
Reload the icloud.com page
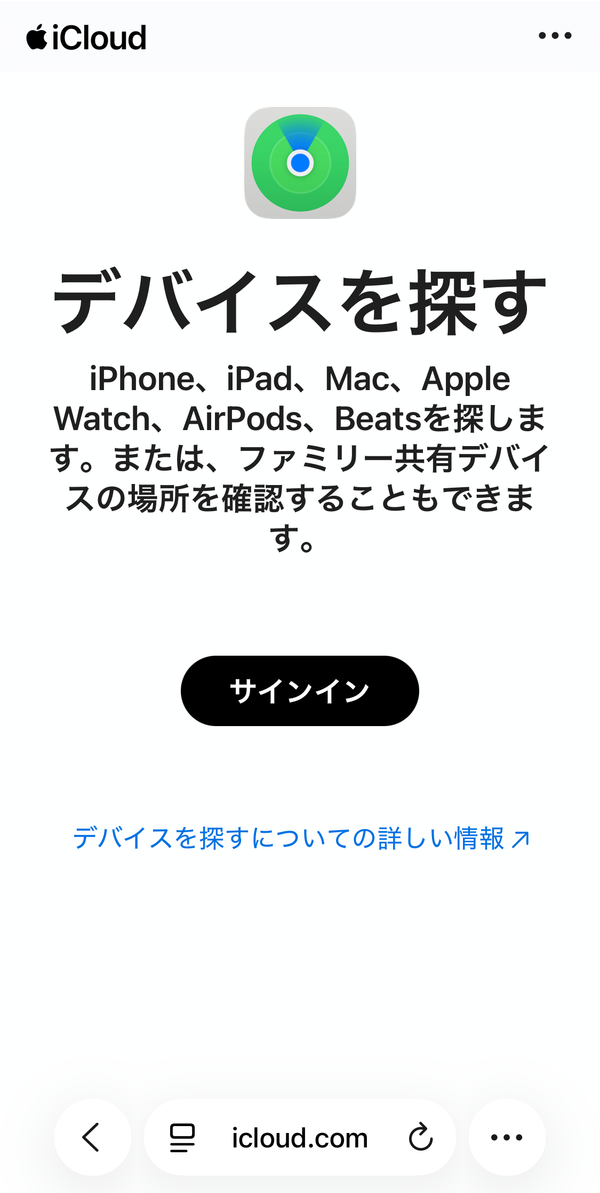pos(420,1138)
